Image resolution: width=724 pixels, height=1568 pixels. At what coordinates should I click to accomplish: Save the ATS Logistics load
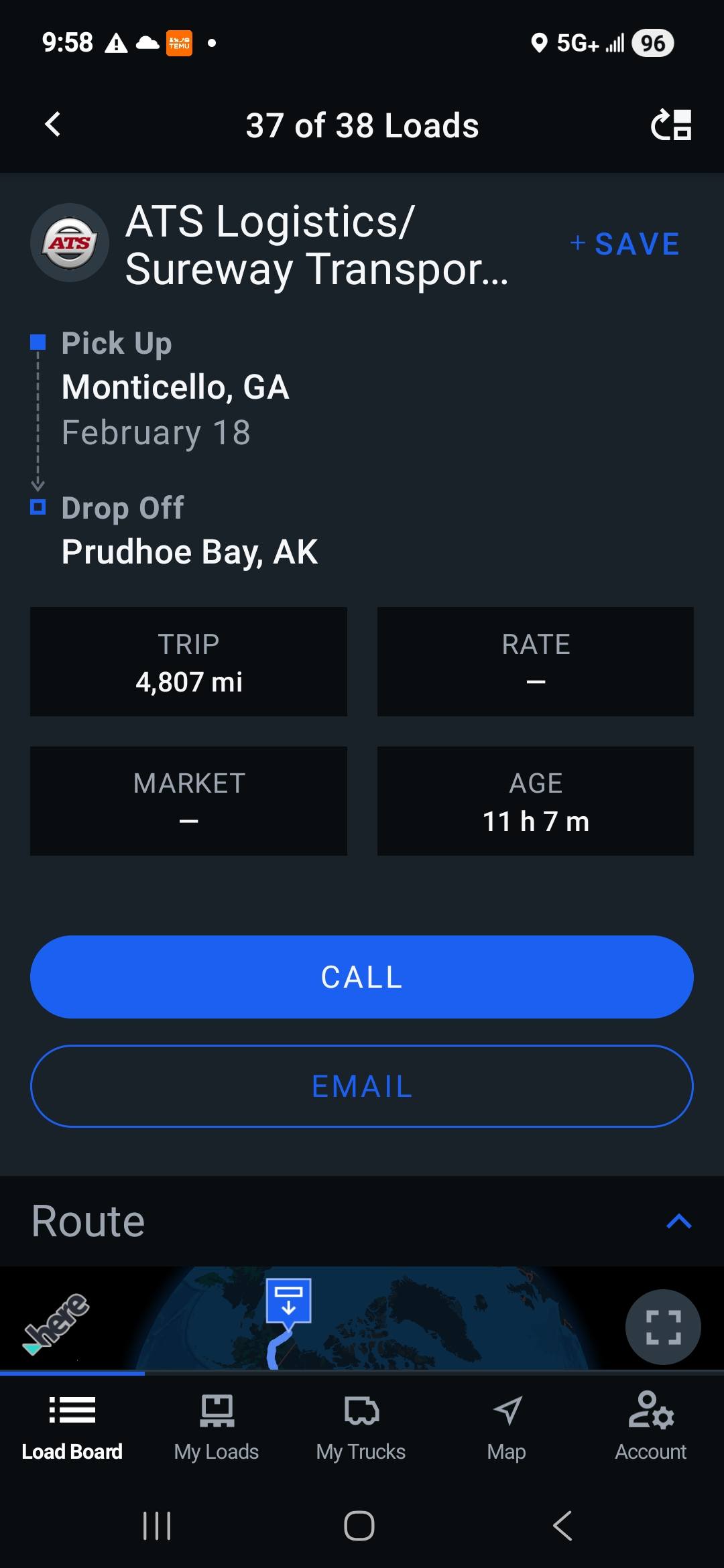coord(625,244)
